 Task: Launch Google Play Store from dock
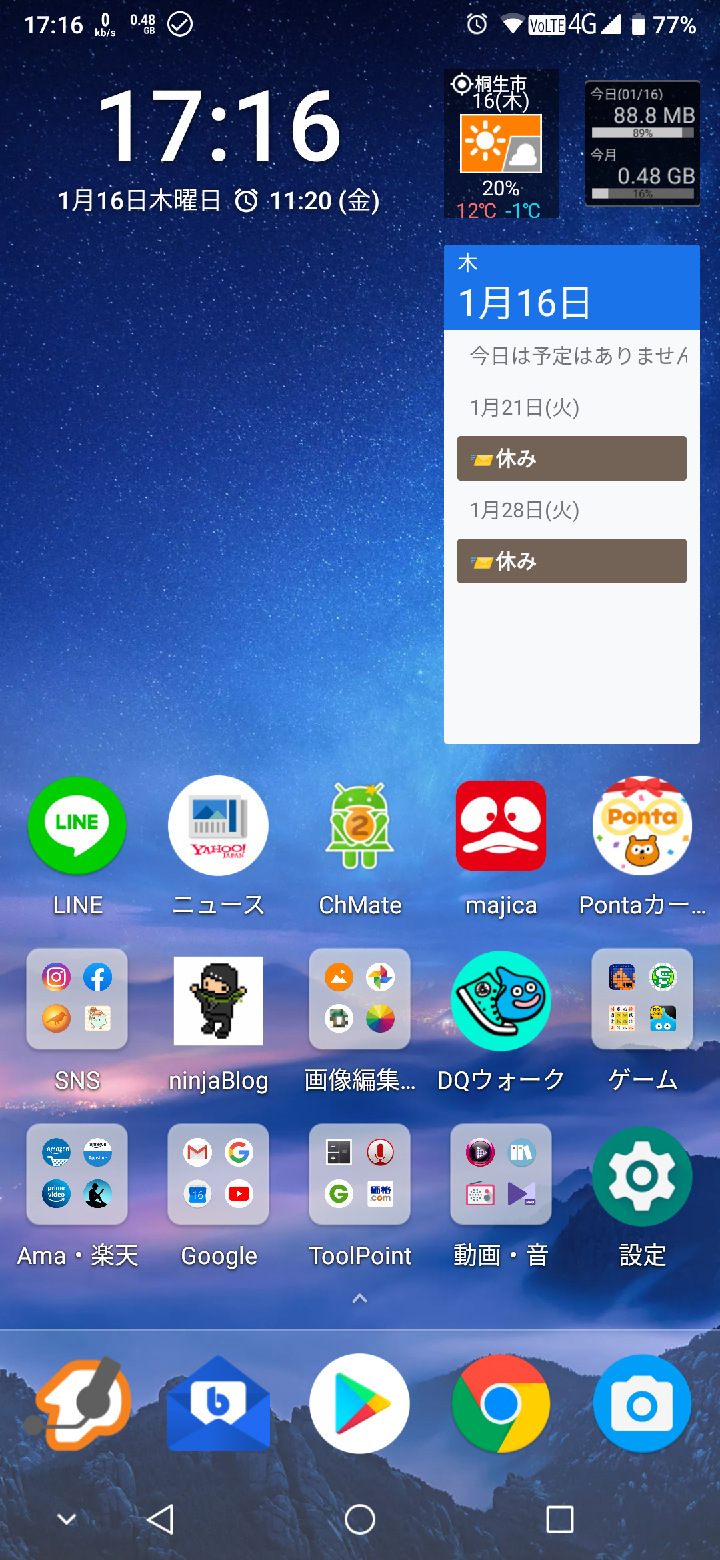click(360, 1403)
